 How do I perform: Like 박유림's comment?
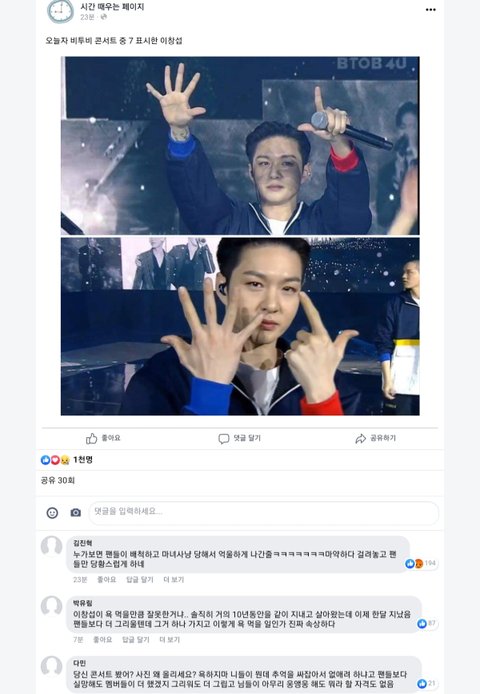(102, 640)
